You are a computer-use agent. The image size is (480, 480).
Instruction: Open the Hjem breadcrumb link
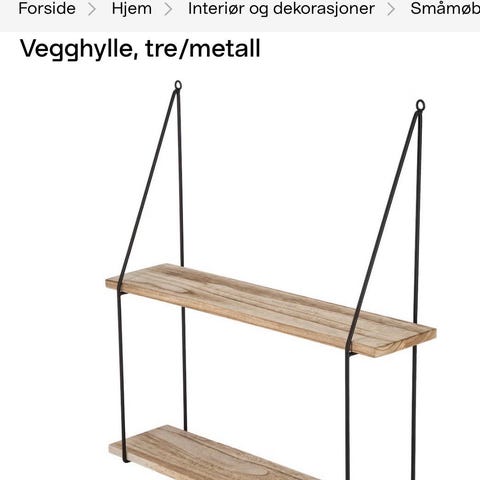pos(132,8)
